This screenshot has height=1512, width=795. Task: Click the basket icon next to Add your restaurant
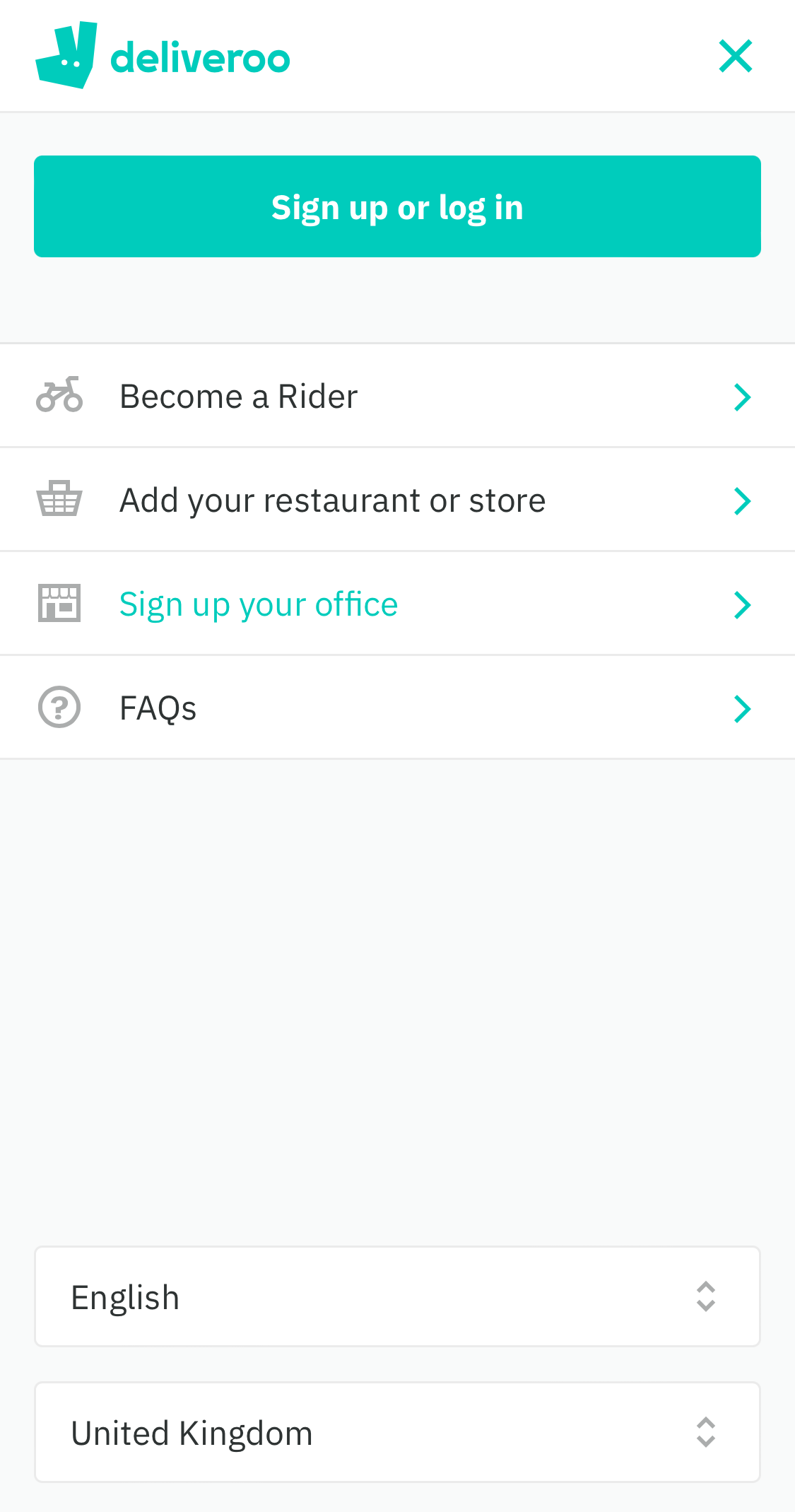pos(59,499)
